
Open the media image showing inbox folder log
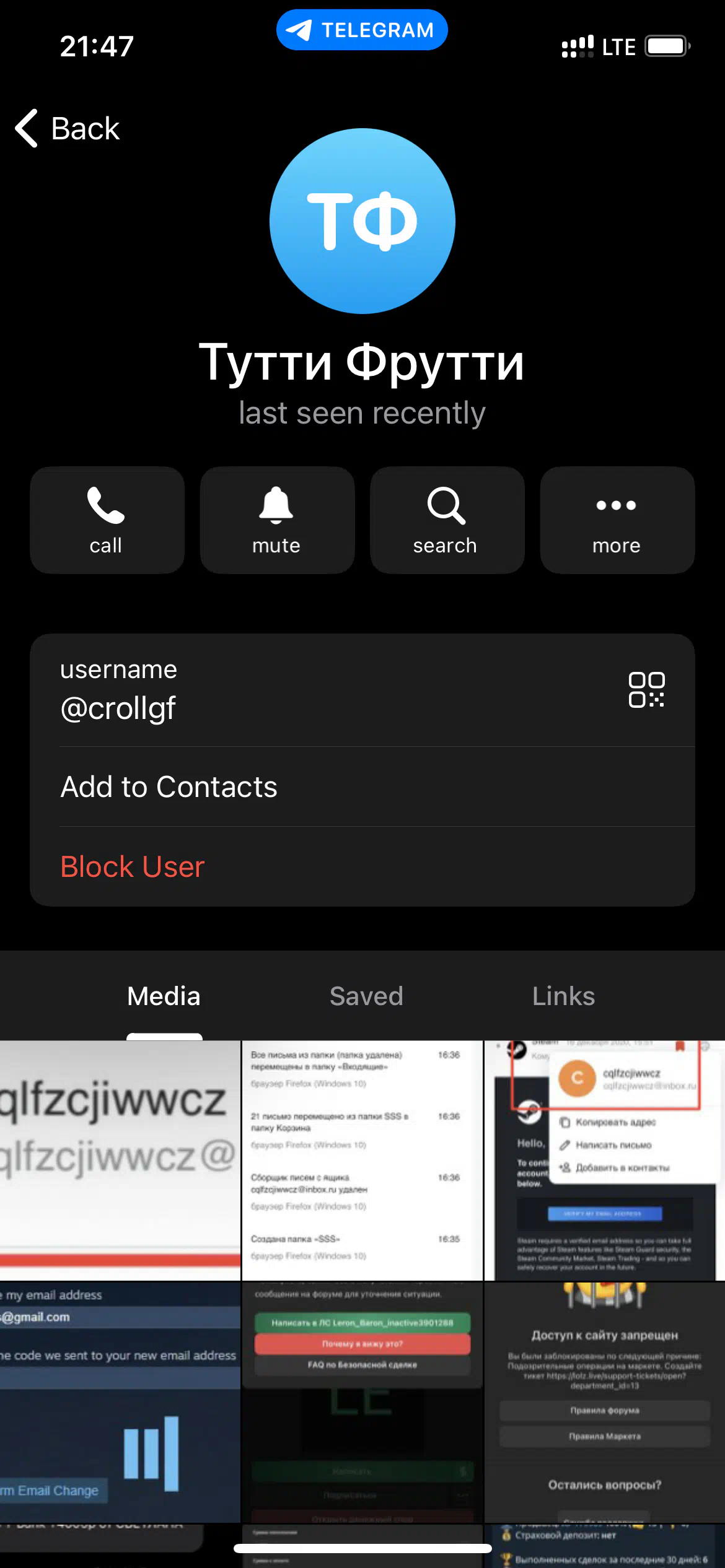(362, 1160)
